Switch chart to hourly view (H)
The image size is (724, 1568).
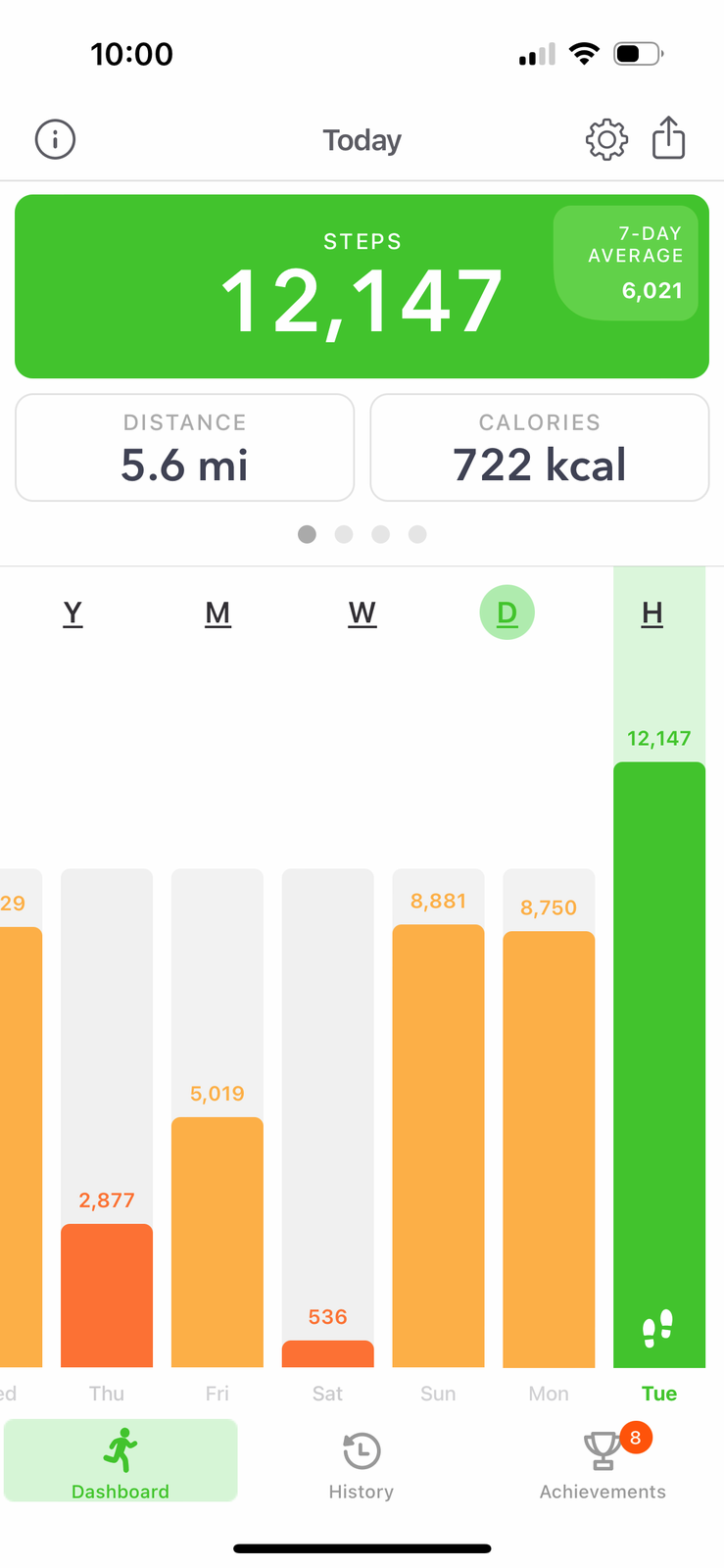click(x=652, y=613)
